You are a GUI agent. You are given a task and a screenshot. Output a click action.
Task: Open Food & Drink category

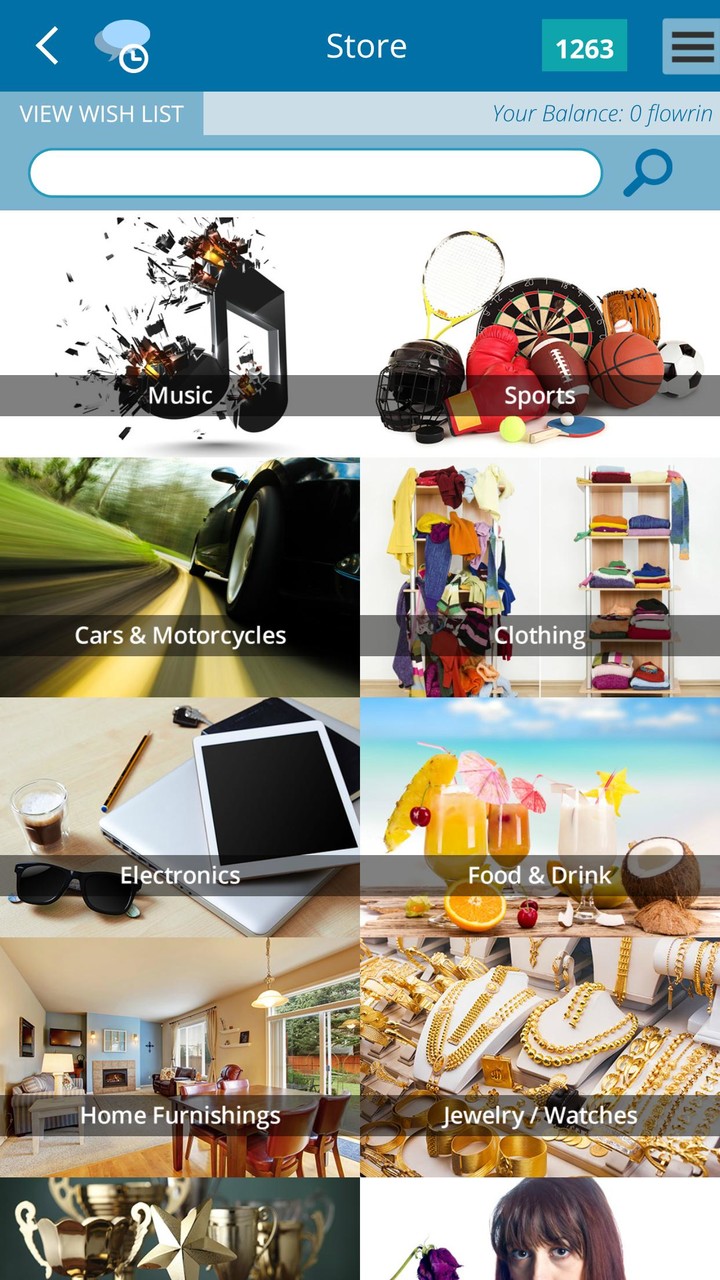tap(540, 817)
